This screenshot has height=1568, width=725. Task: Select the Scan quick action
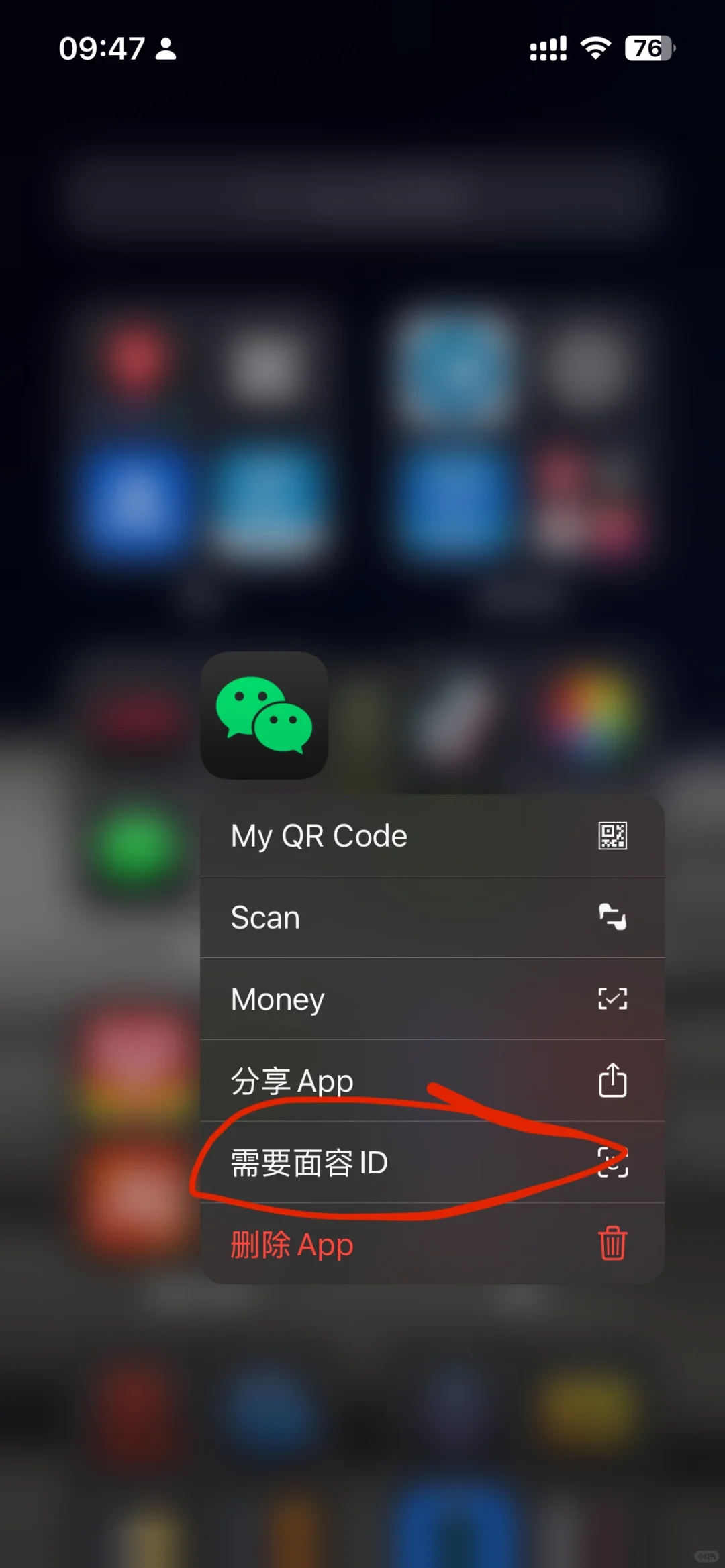pyautogui.click(x=431, y=917)
